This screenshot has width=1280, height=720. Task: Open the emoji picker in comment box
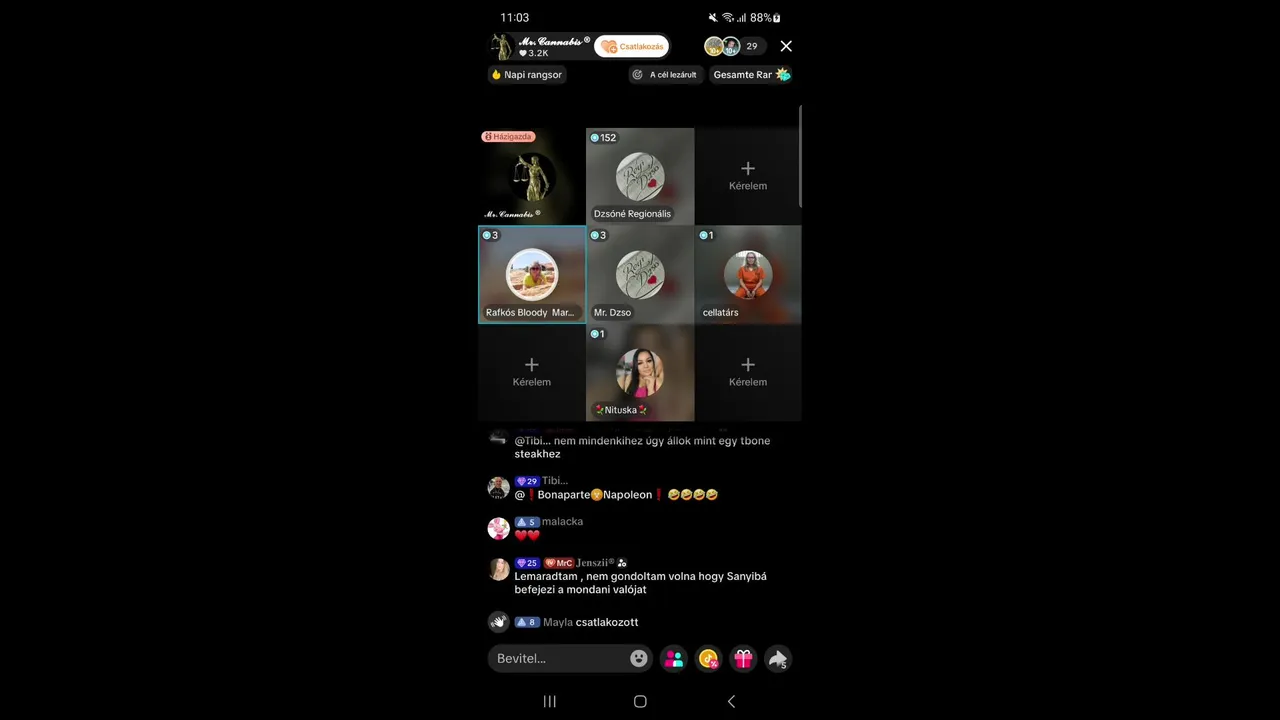click(639, 658)
